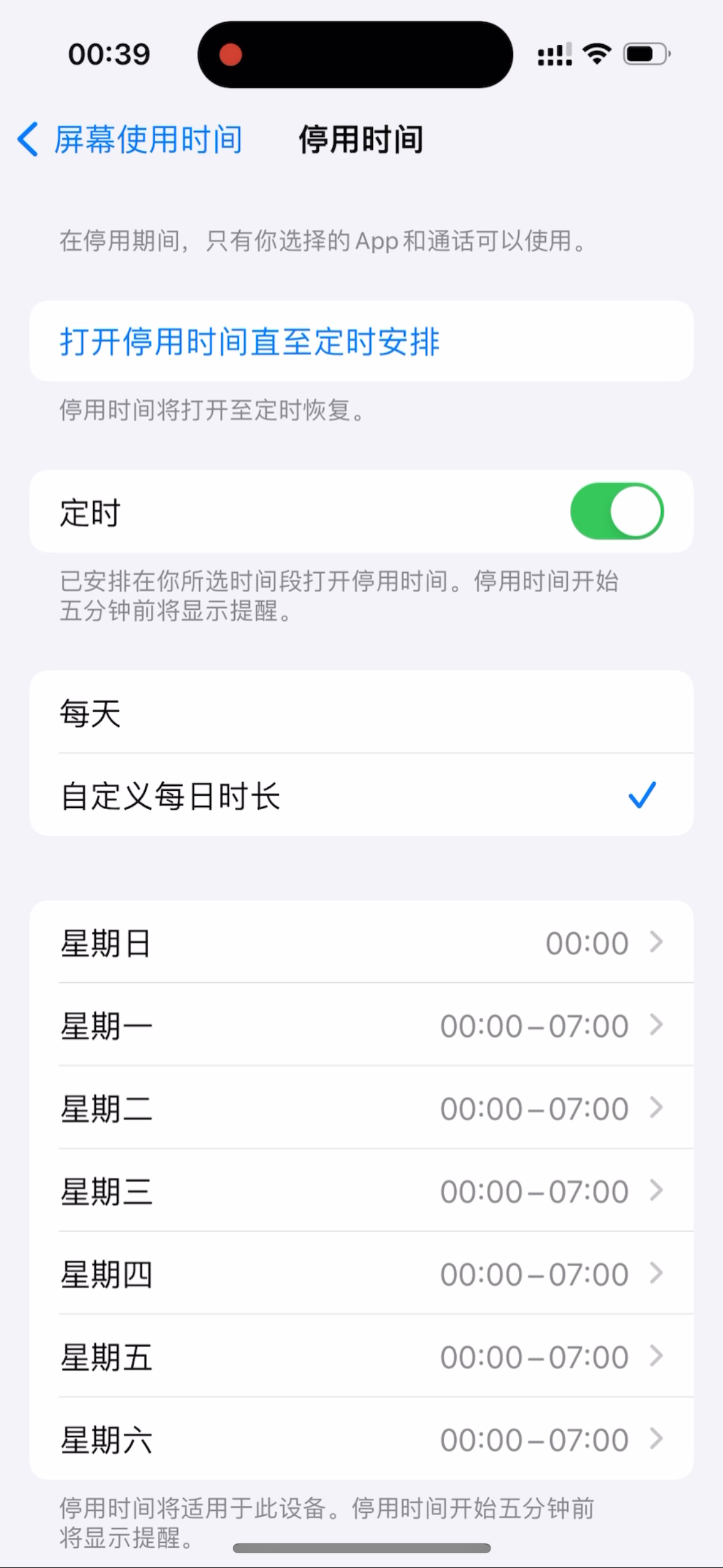The height and width of the screenshot is (1568, 723).
Task: Open 星期二 downtime schedule
Action: 361,1108
